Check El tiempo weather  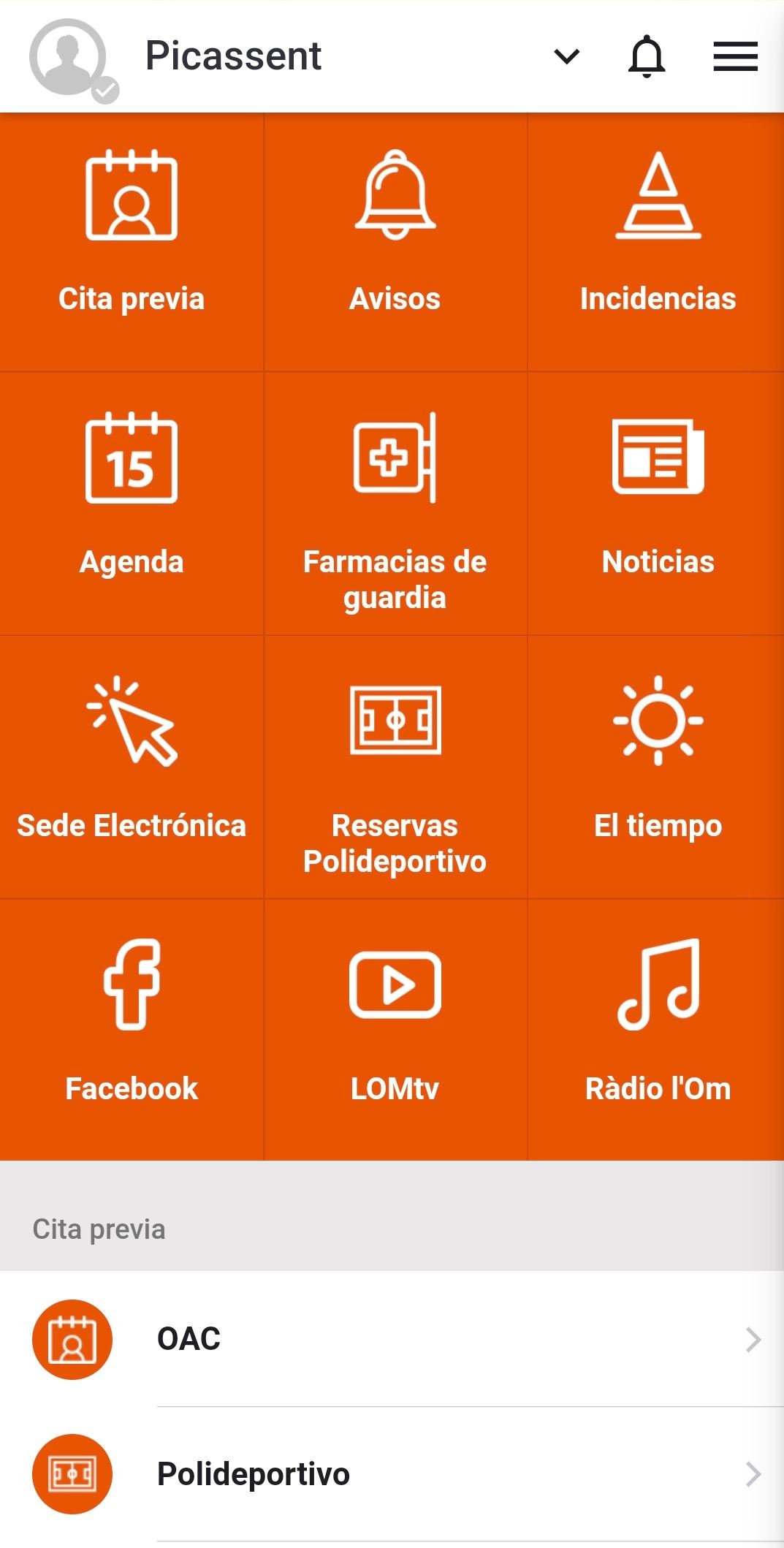(x=658, y=766)
